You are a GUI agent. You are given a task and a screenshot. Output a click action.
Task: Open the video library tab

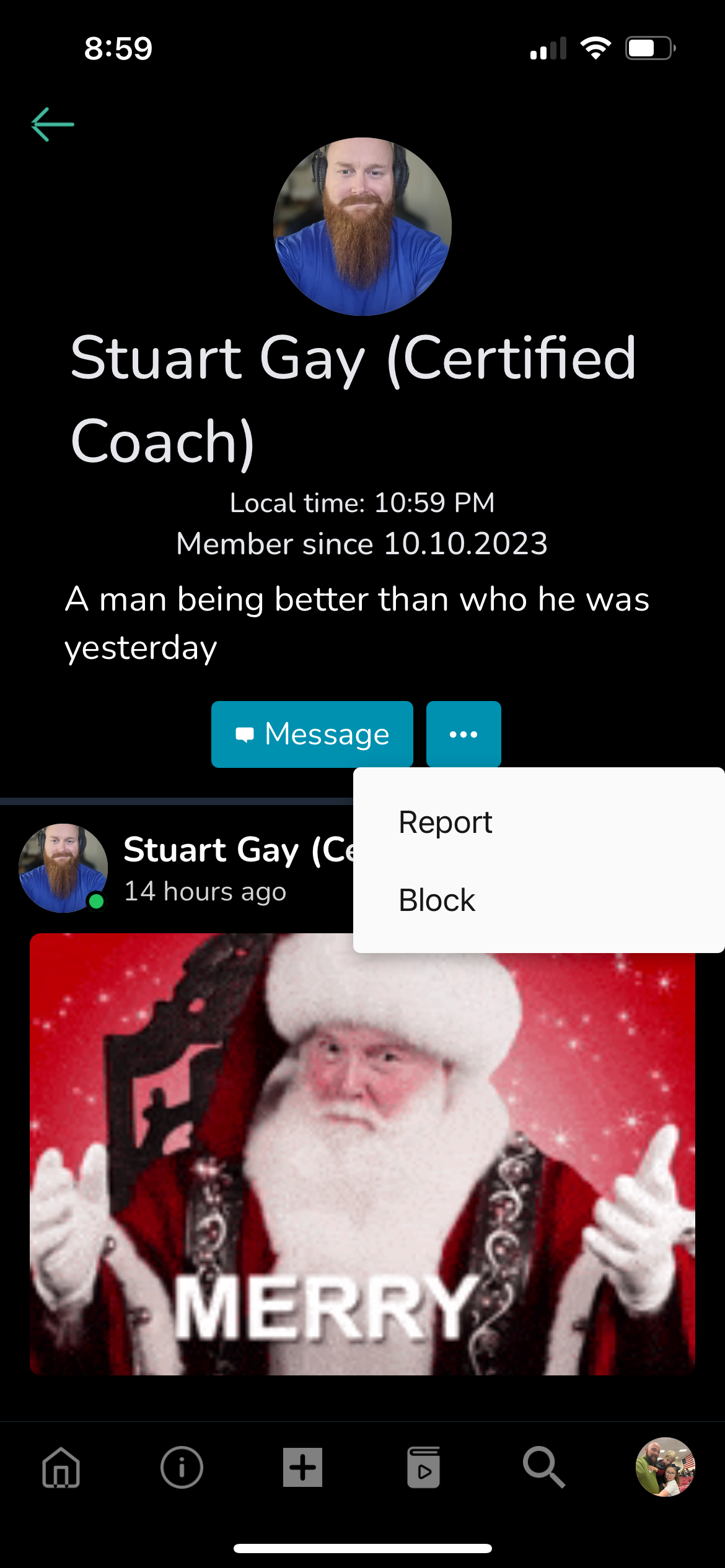pyautogui.click(x=423, y=1467)
